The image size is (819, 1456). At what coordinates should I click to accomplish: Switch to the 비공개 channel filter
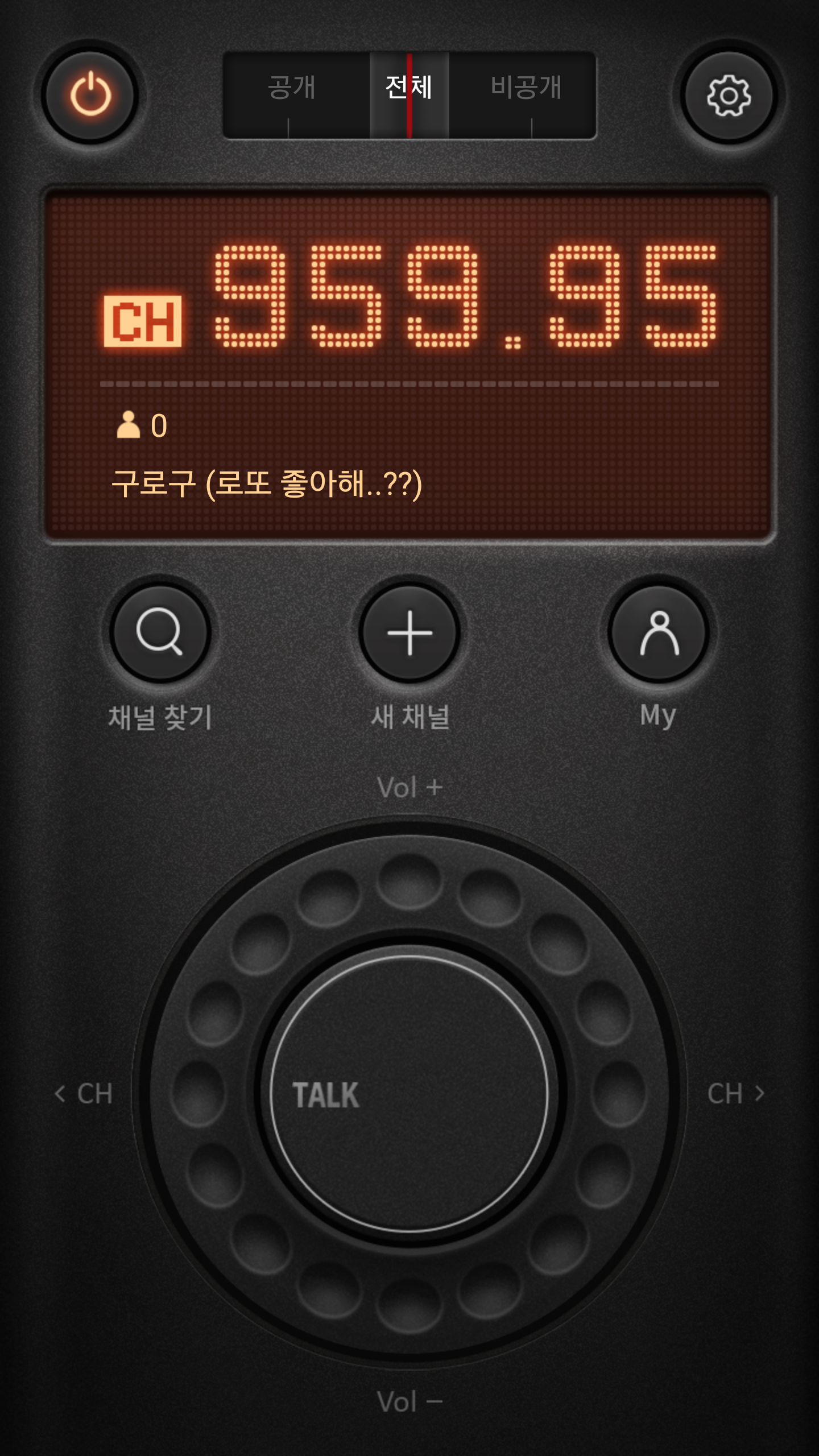click(x=526, y=89)
